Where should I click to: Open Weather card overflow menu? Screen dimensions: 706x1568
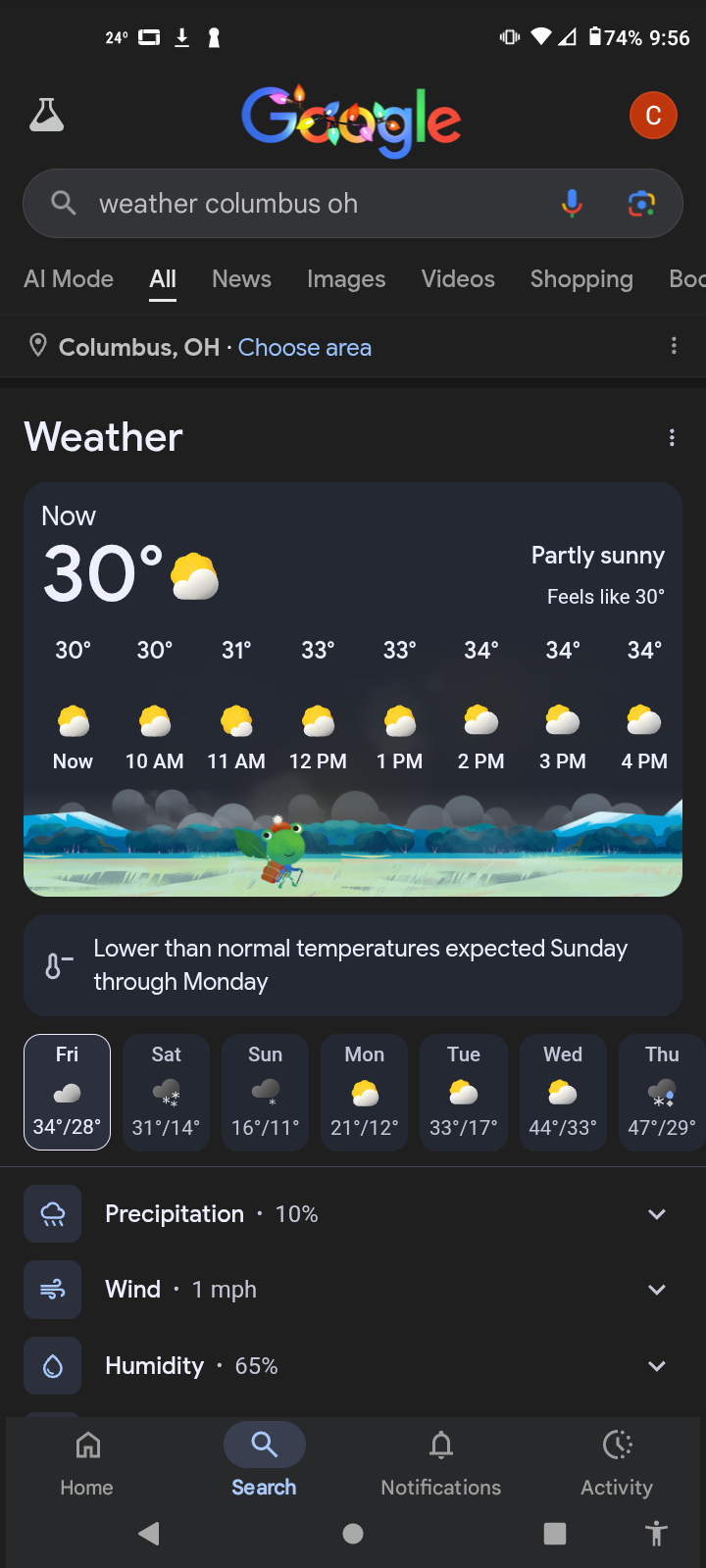click(x=672, y=438)
